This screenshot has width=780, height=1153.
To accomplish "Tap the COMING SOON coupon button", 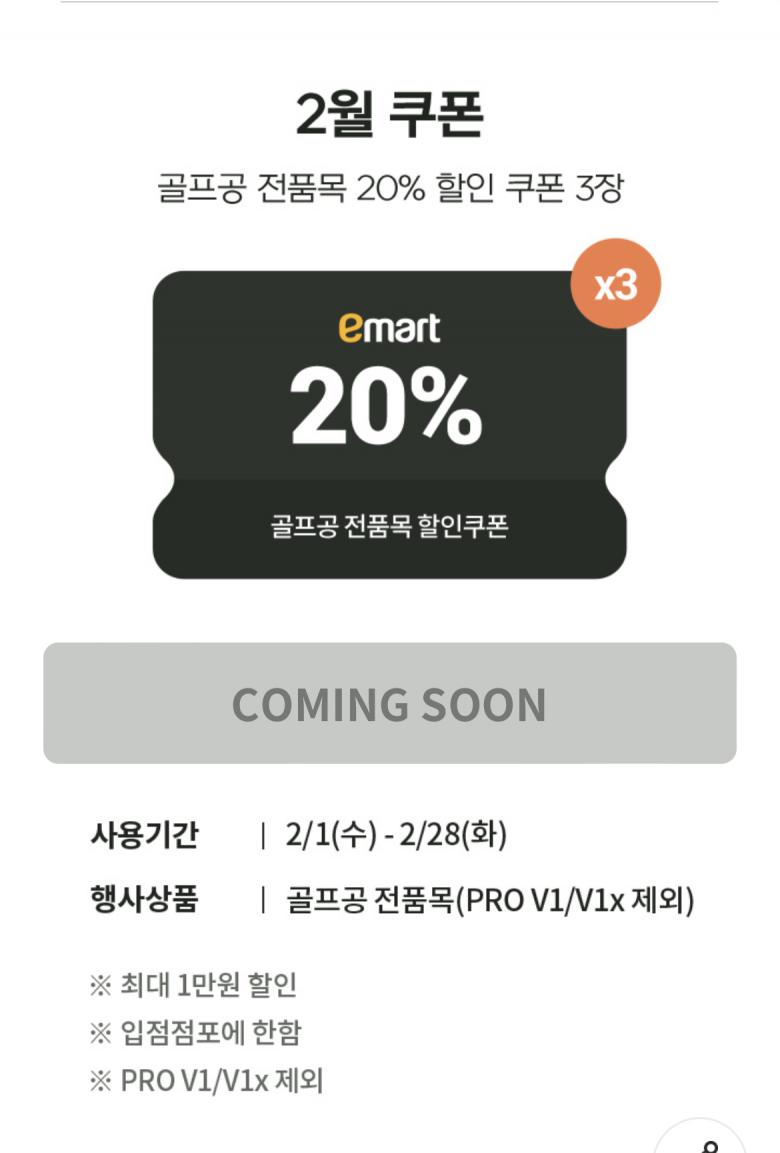I will [389, 703].
